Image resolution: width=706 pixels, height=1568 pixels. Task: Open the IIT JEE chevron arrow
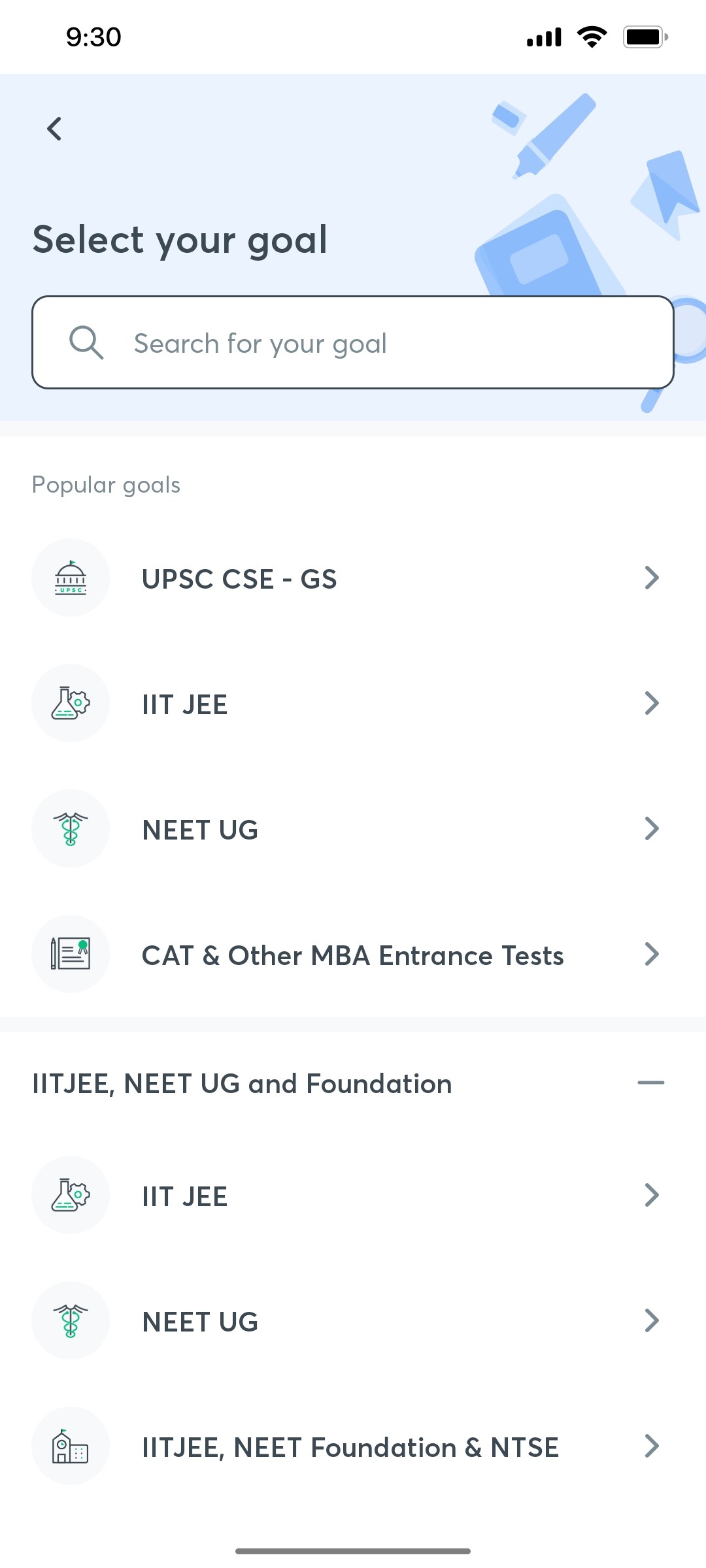[x=652, y=703]
